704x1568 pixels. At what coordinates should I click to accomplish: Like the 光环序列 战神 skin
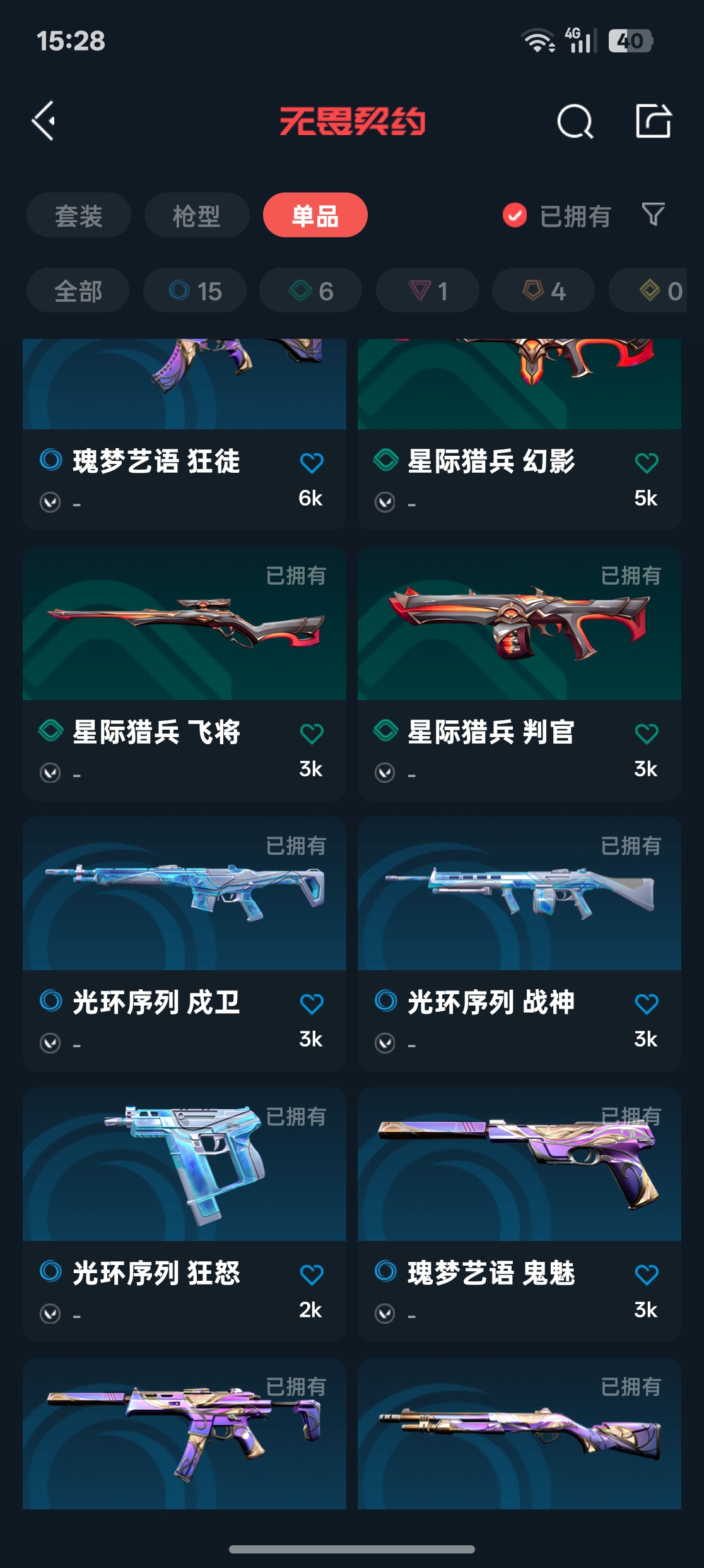point(647,1004)
